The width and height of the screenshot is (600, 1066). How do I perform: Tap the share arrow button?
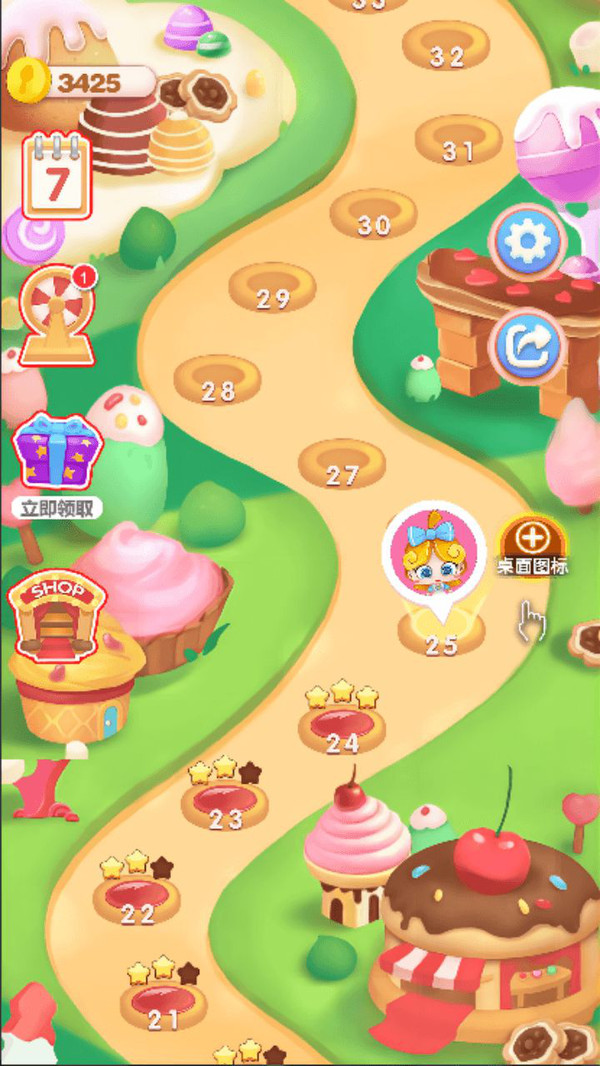coord(527,347)
